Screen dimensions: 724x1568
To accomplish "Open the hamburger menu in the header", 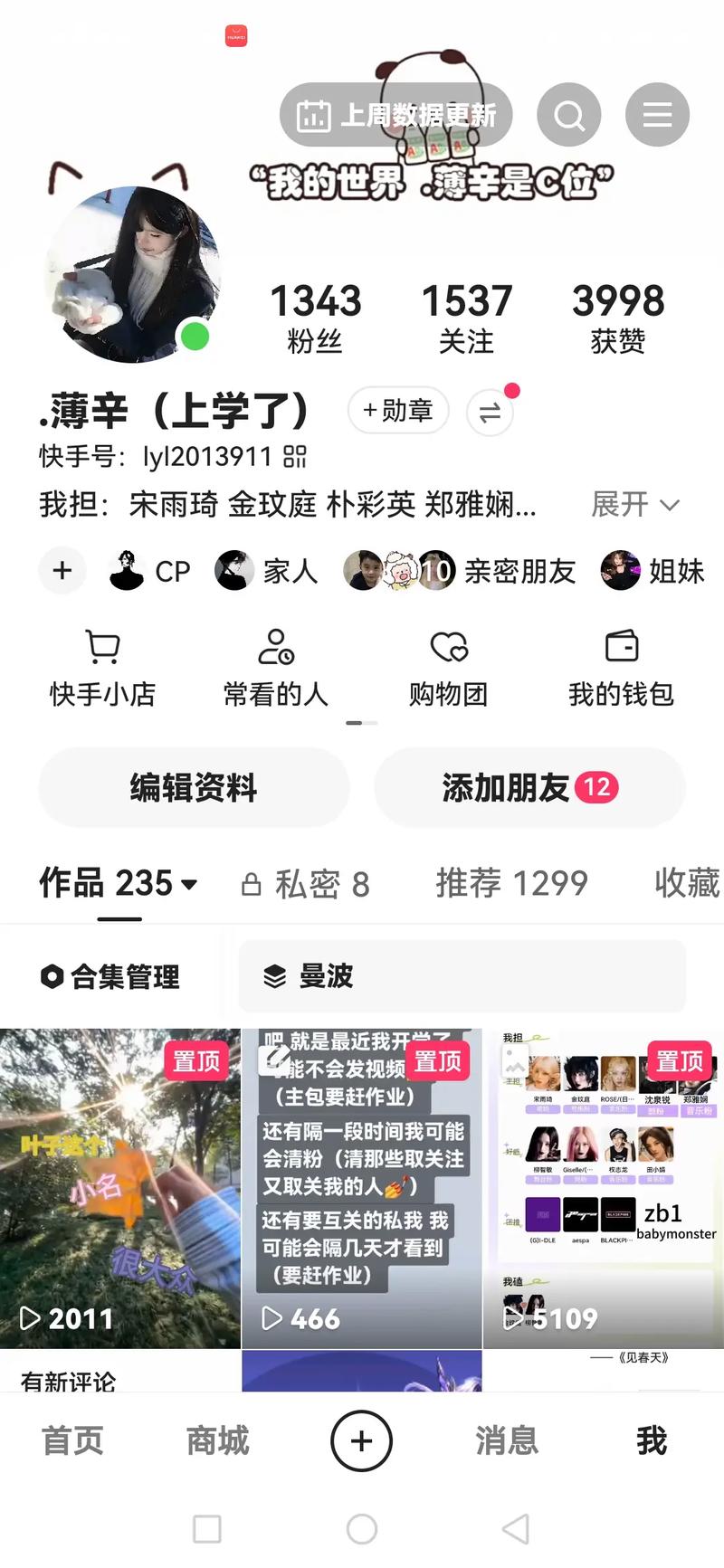I will point(657,115).
